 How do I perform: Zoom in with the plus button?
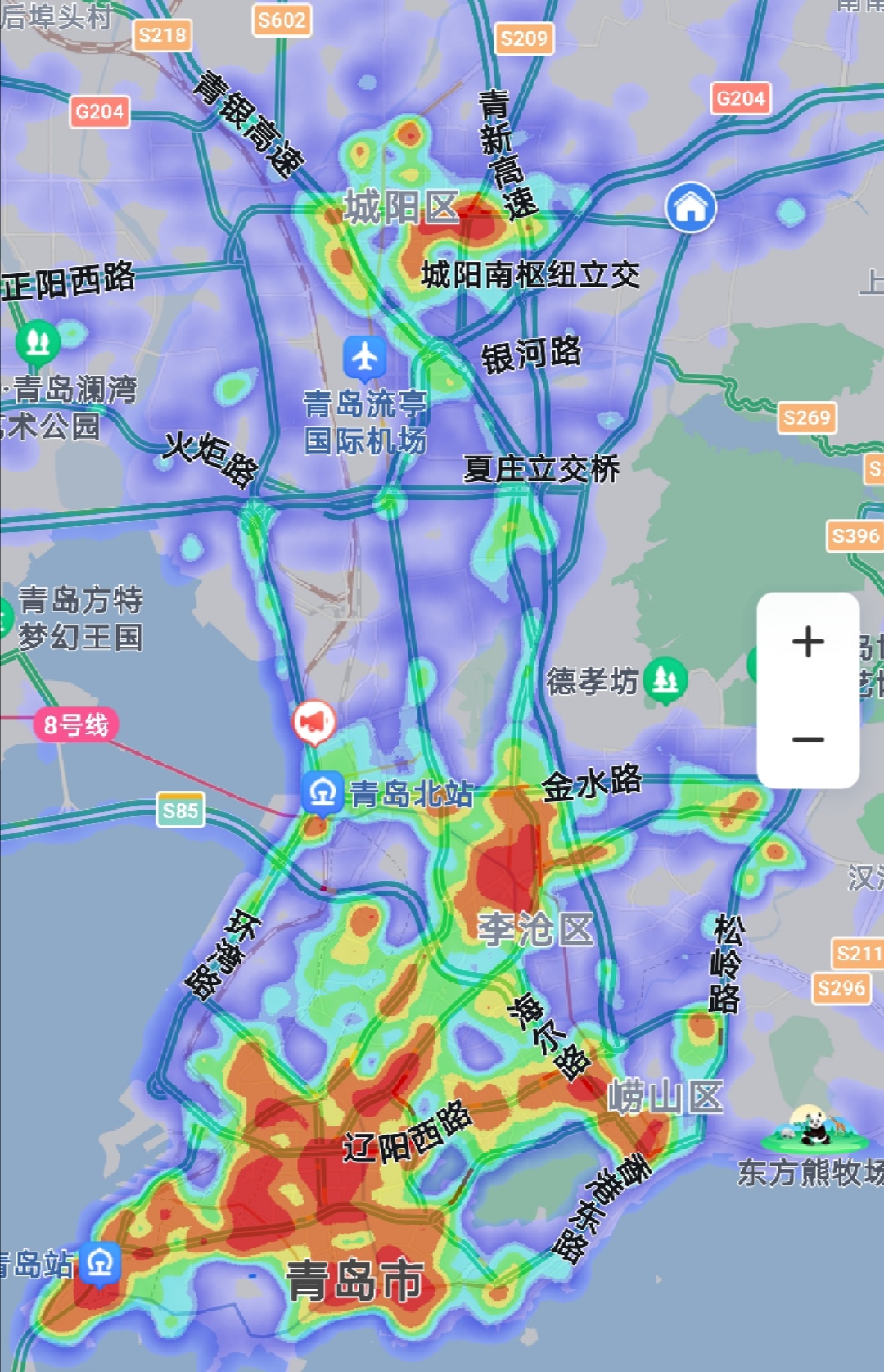coord(808,642)
